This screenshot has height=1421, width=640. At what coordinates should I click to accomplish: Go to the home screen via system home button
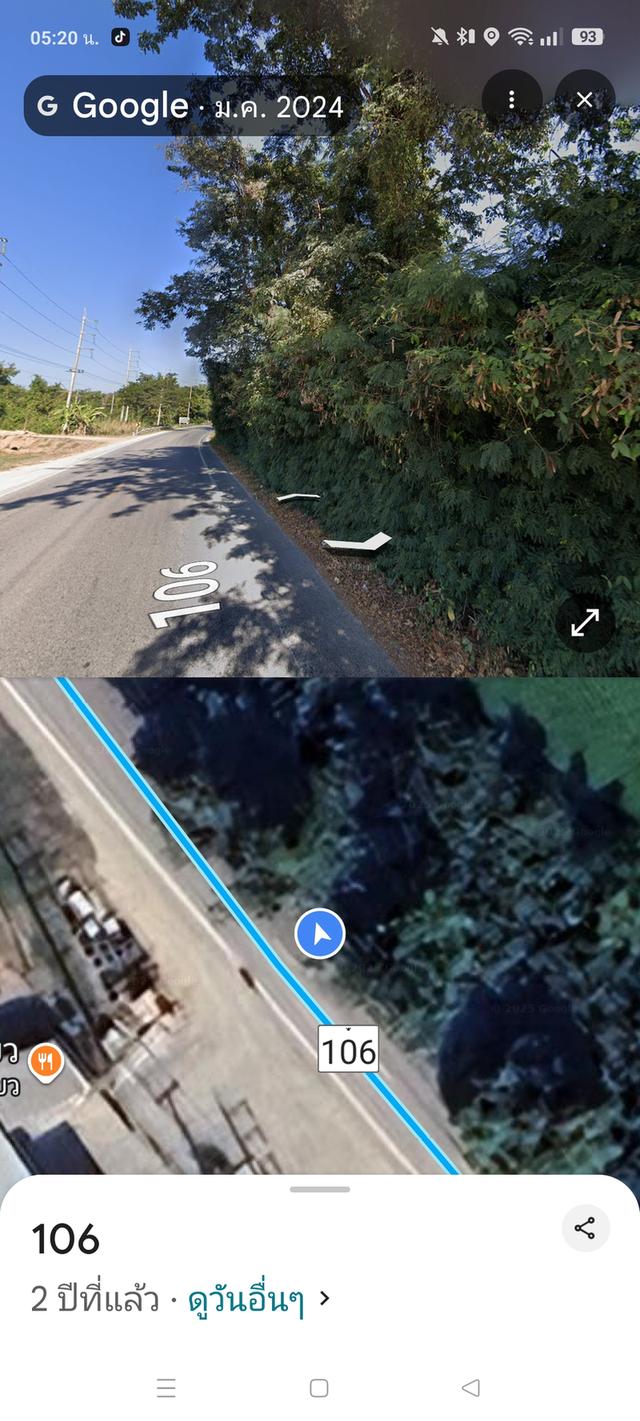pyautogui.click(x=319, y=1388)
